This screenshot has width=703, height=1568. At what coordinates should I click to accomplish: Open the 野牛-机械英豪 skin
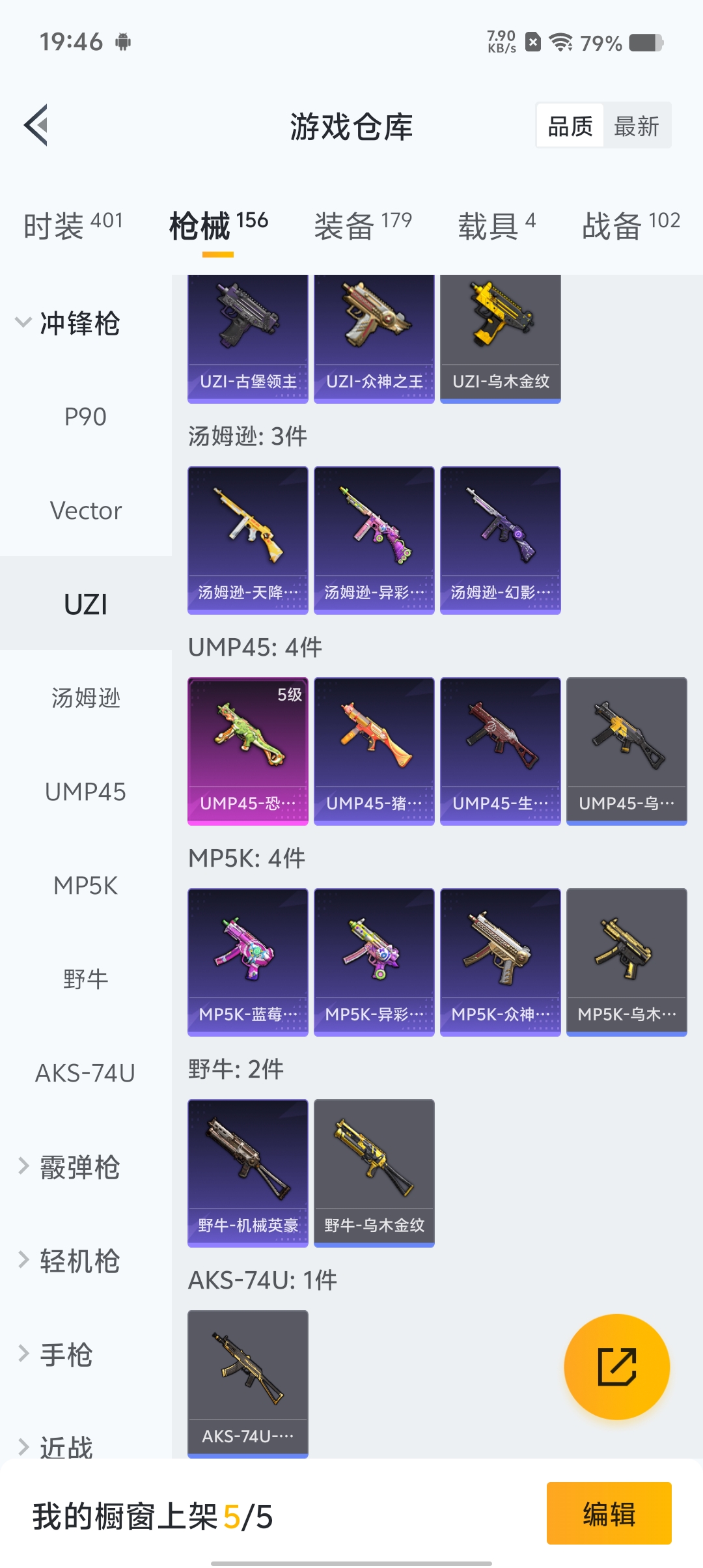tap(247, 1173)
